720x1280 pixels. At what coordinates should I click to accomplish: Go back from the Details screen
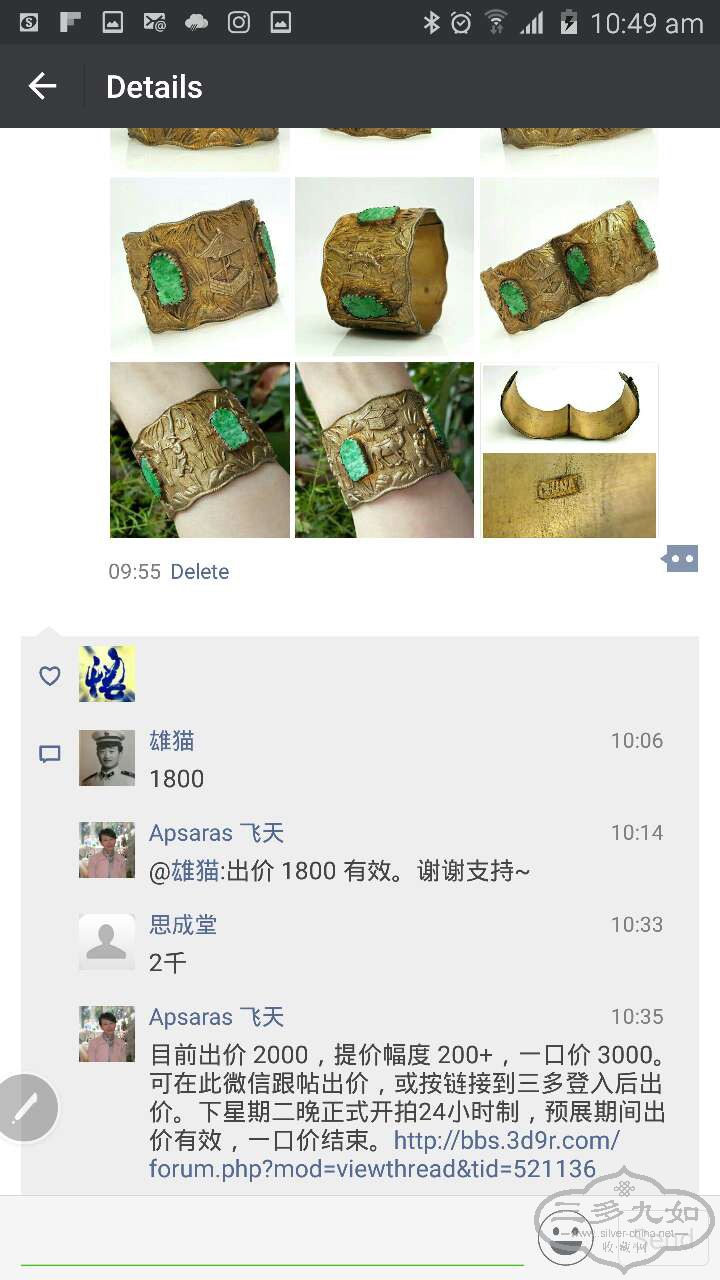click(x=42, y=87)
